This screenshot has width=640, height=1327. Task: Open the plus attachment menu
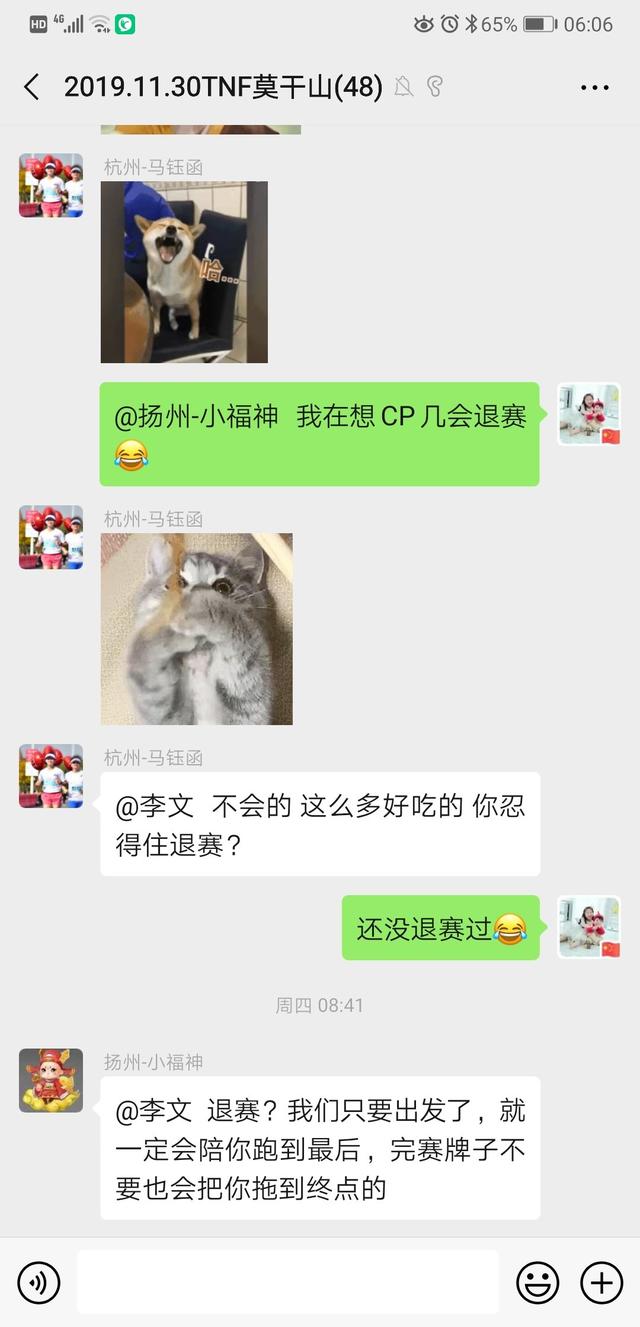pos(601,1281)
